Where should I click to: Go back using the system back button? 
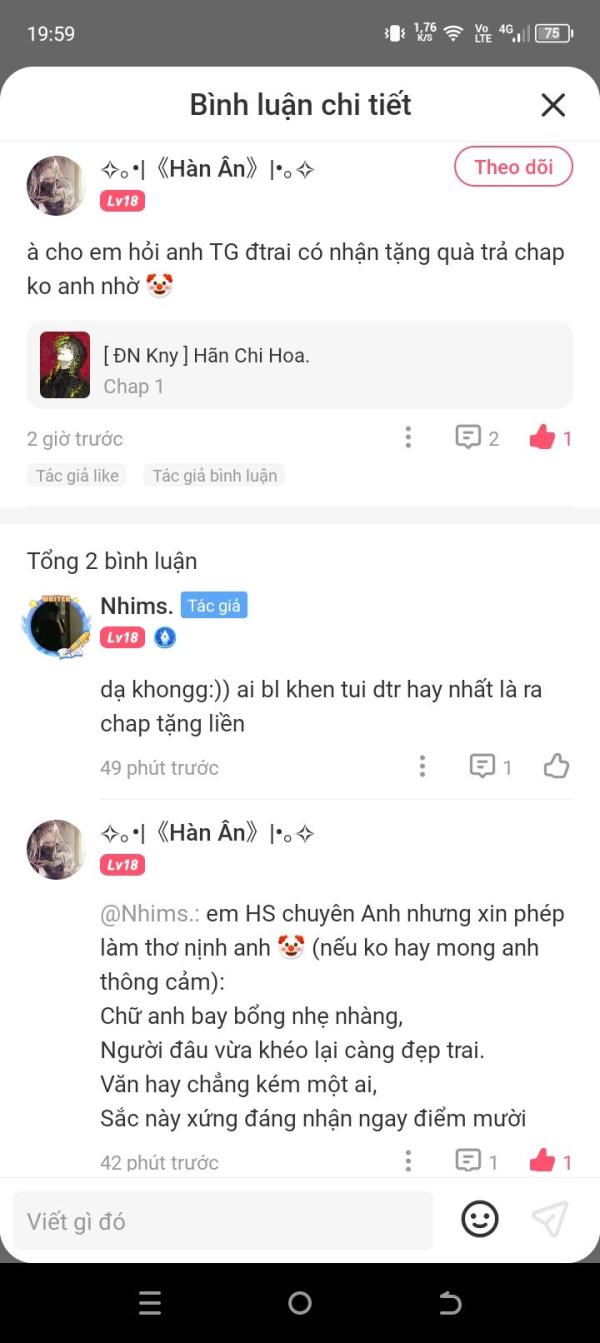tap(450, 1303)
